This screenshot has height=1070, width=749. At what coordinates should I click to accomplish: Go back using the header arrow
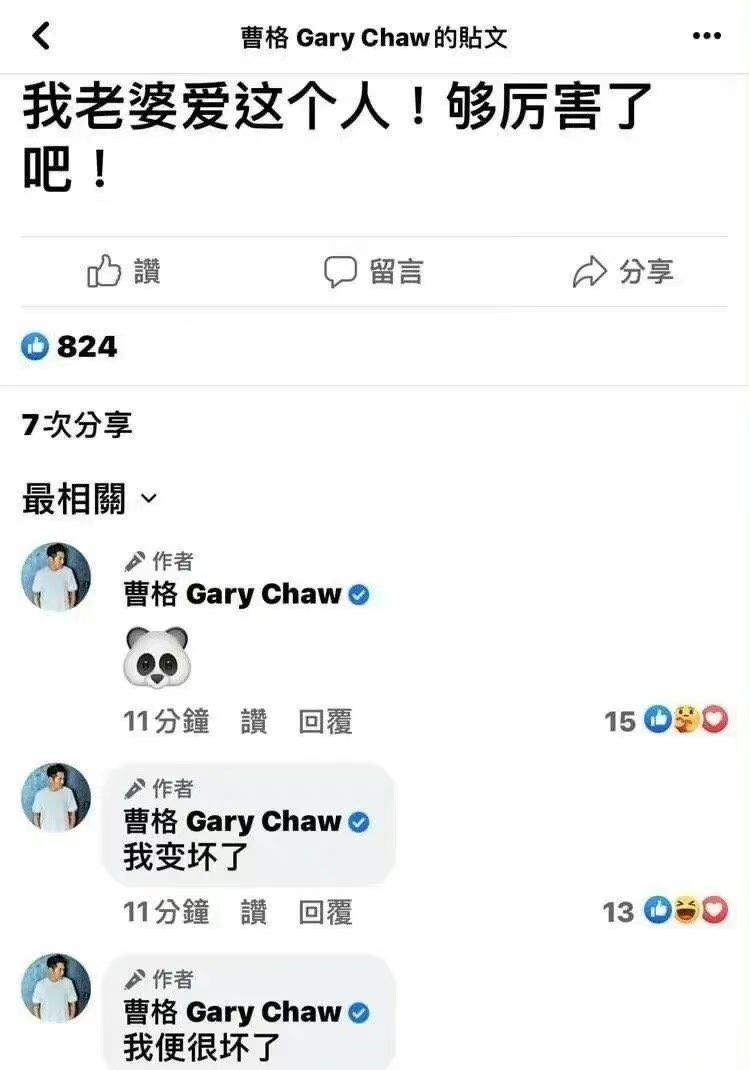click(x=41, y=37)
